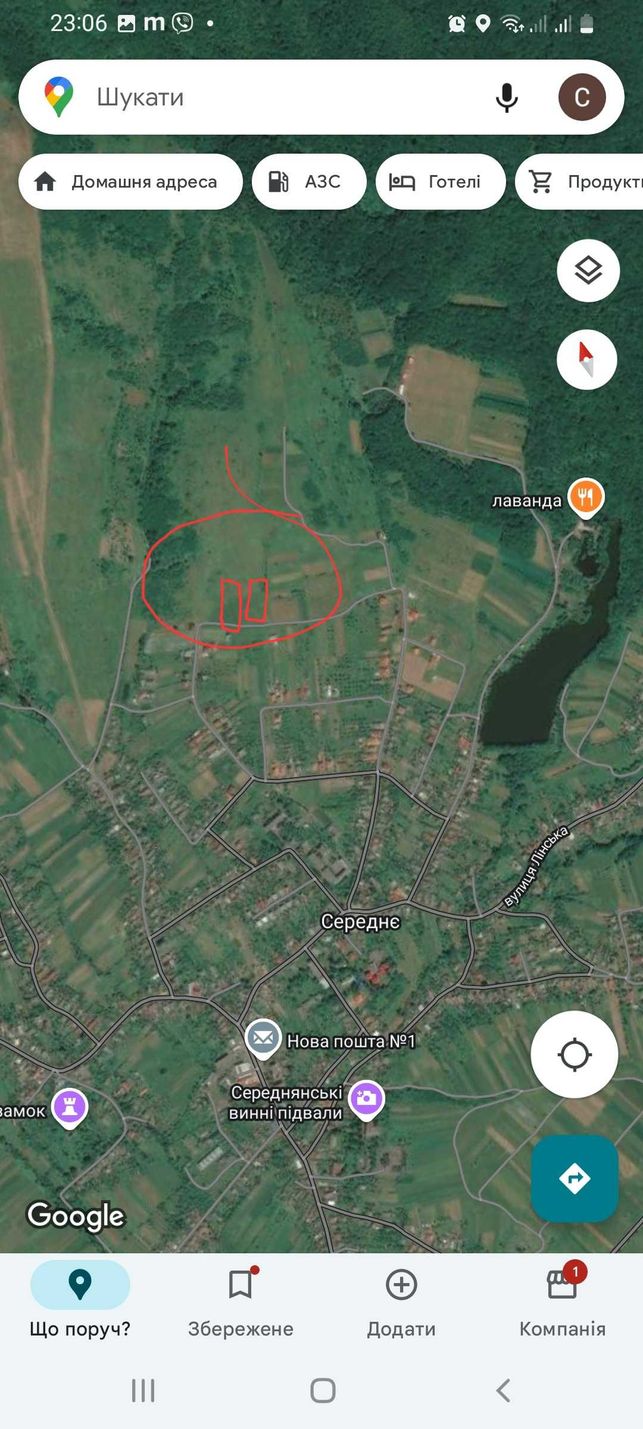This screenshot has width=643, height=1429.
Task: Show hotels with the Готелі chip
Action: point(441,182)
